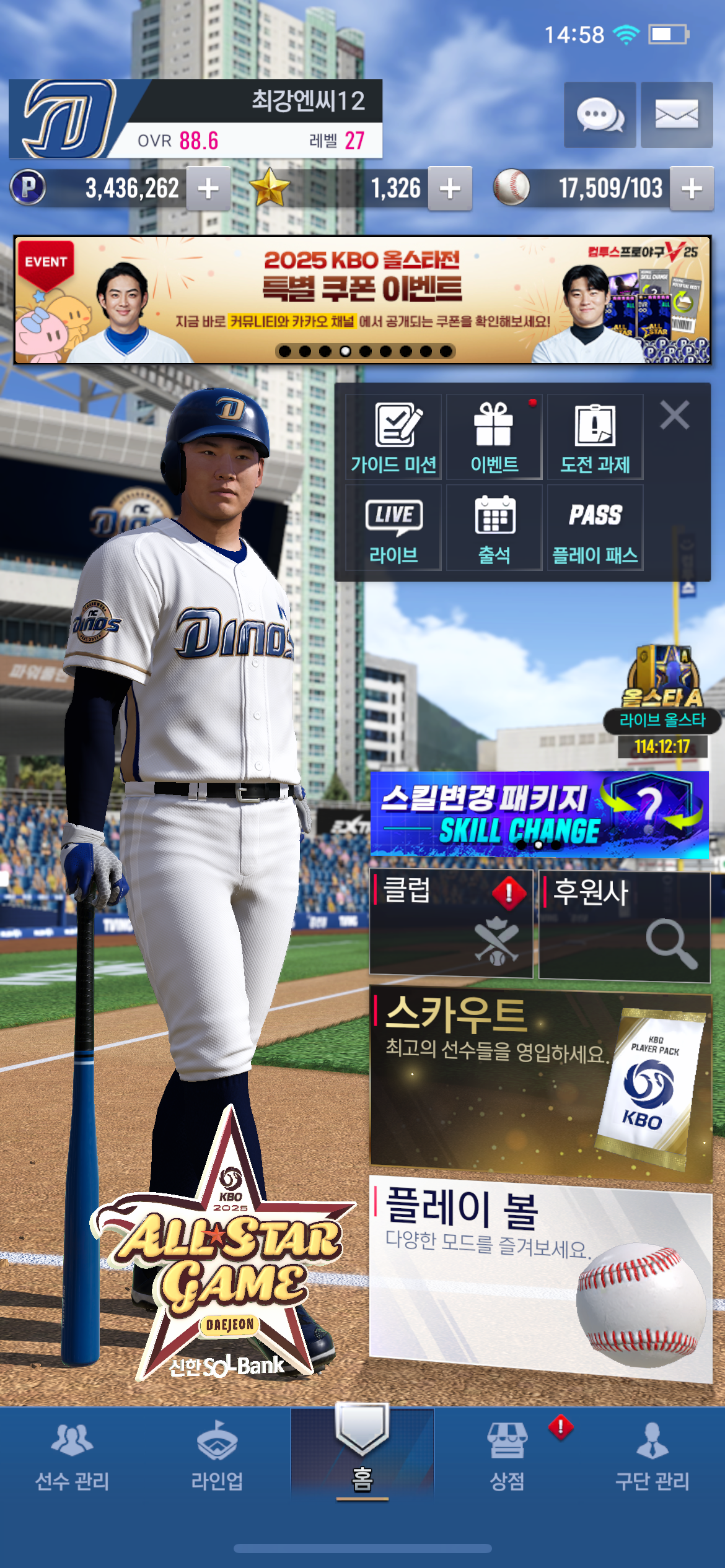This screenshot has height=1568, width=725.
Task: Open the 이벤트 gift menu
Action: pos(494,437)
